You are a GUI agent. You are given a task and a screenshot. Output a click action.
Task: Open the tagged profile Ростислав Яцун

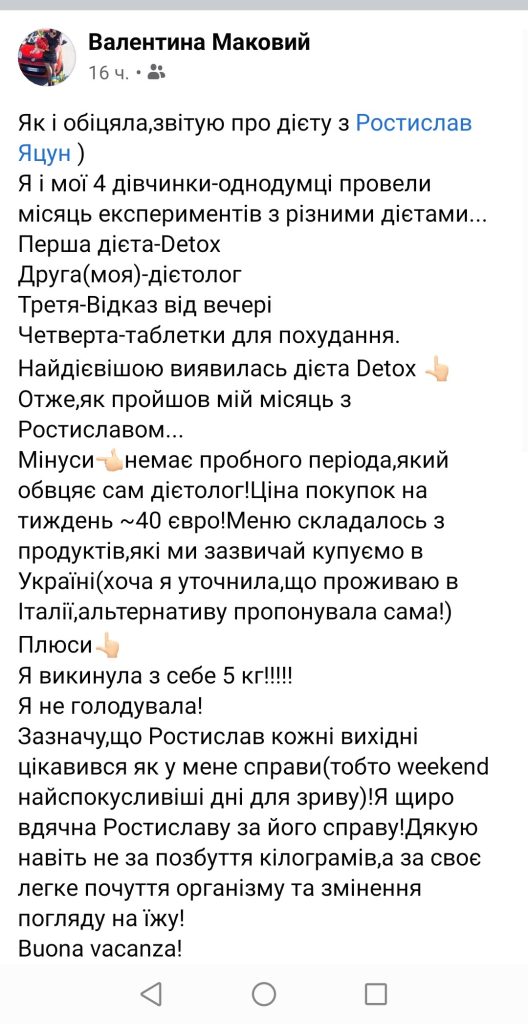coord(414,123)
